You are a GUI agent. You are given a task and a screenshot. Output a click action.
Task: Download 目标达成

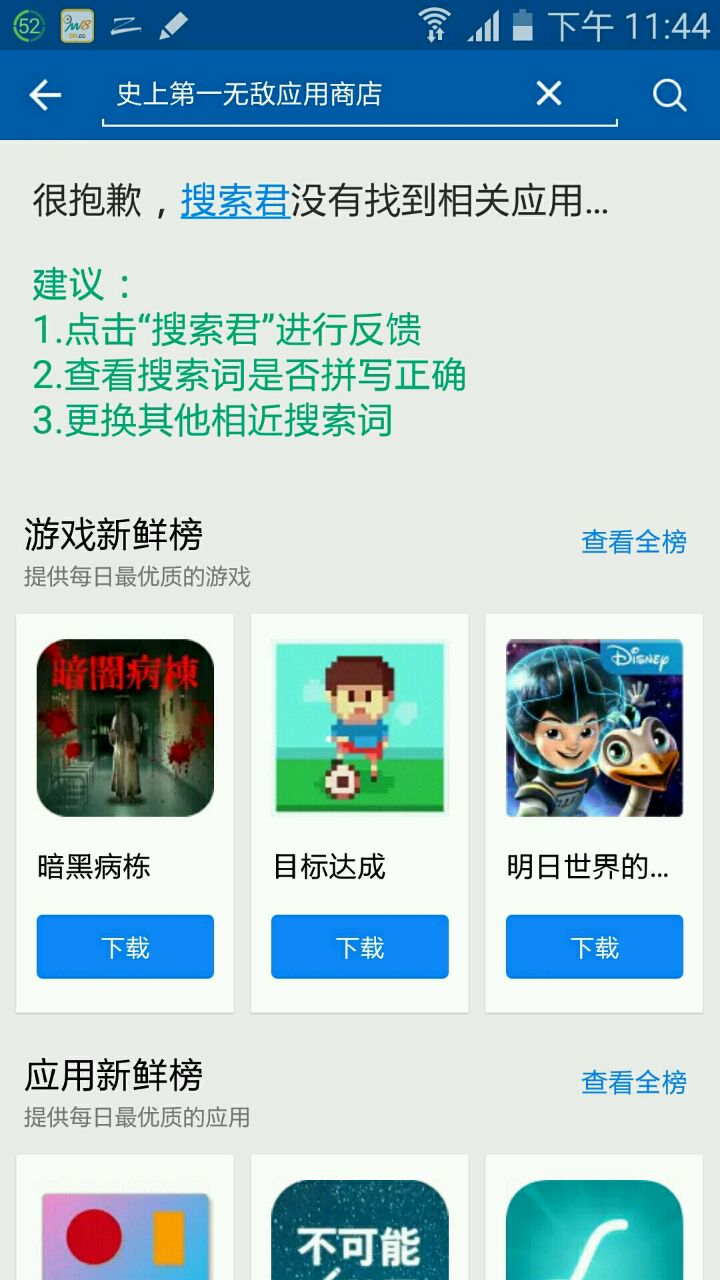point(359,946)
